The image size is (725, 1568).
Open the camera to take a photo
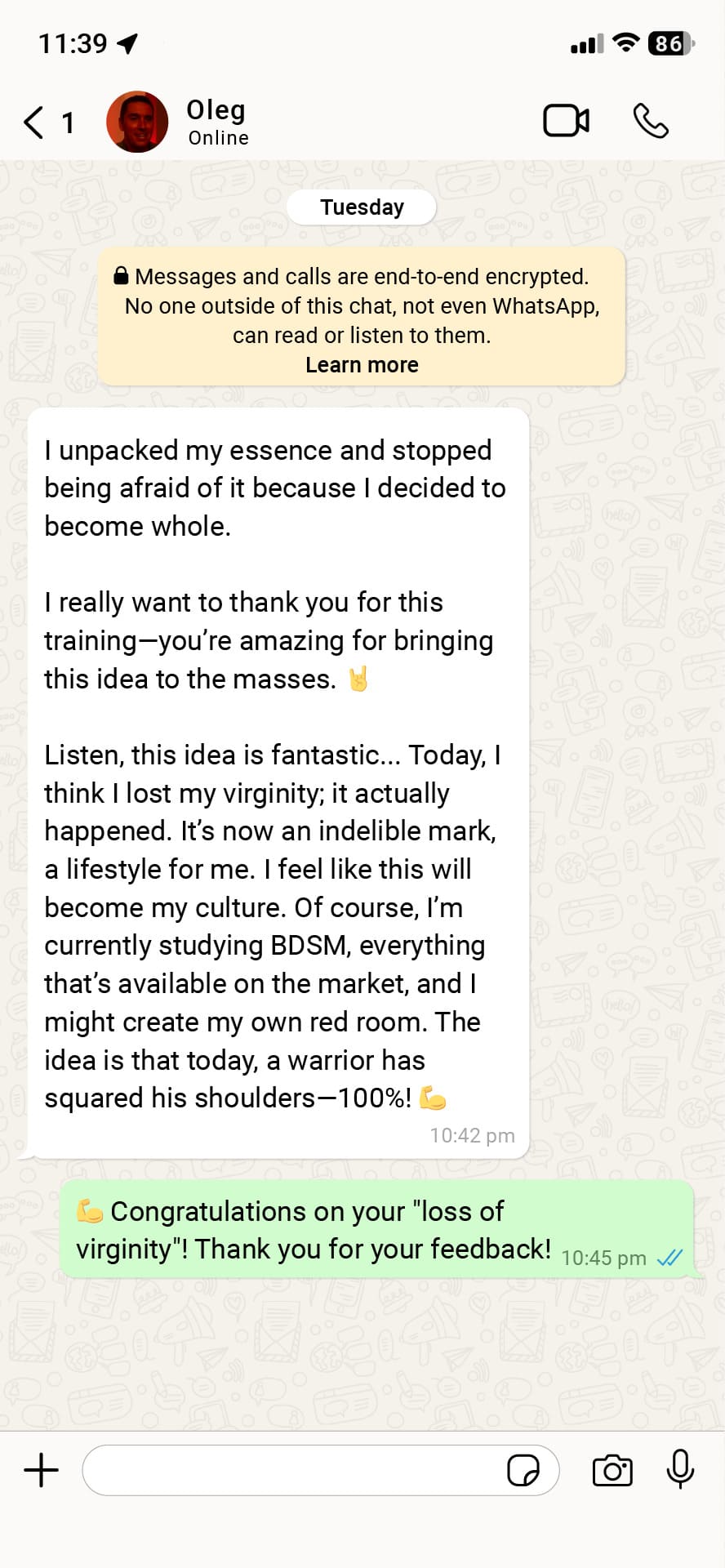pyautogui.click(x=612, y=1470)
